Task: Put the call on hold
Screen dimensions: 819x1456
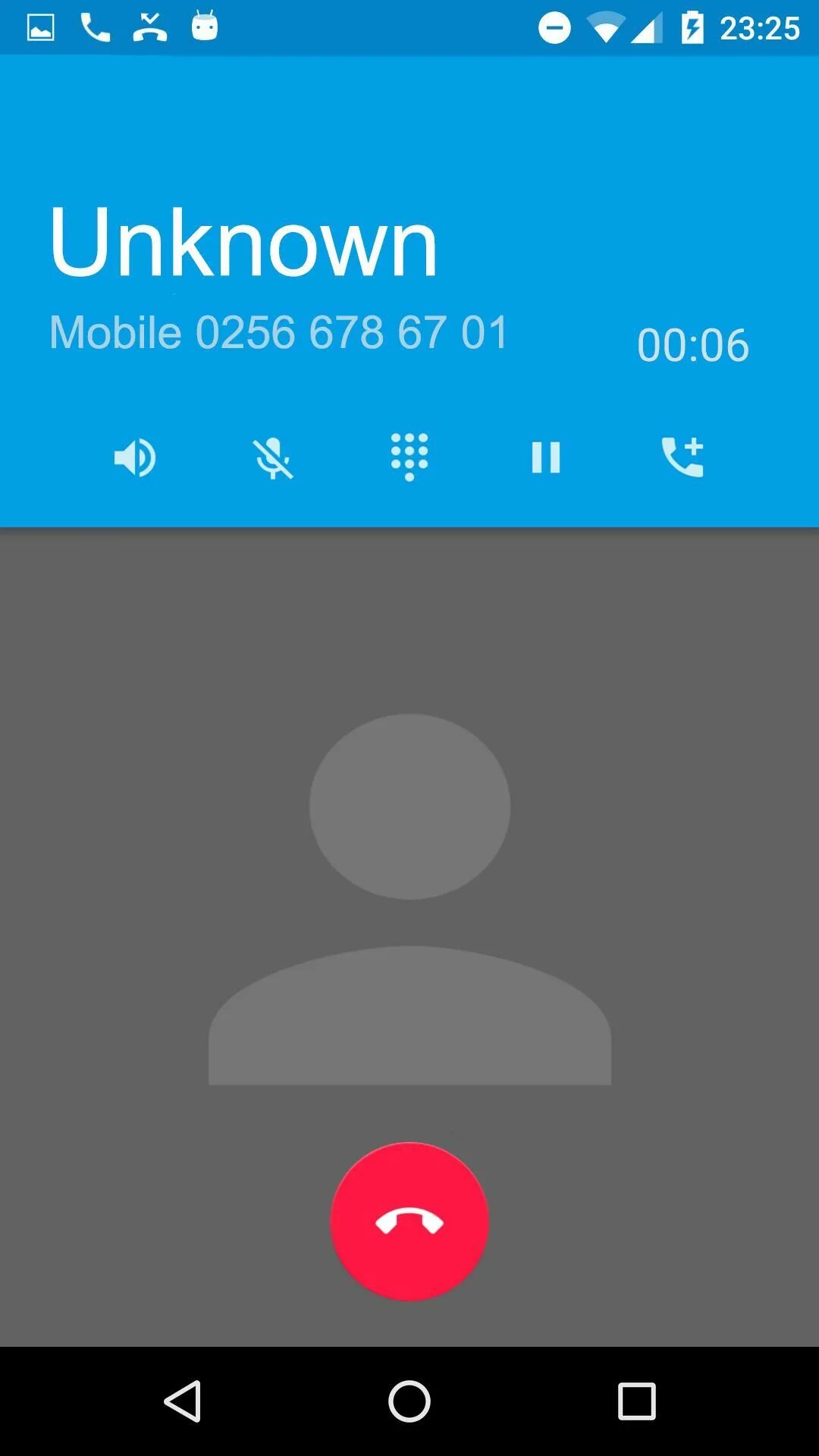Action: click(546, 457)
